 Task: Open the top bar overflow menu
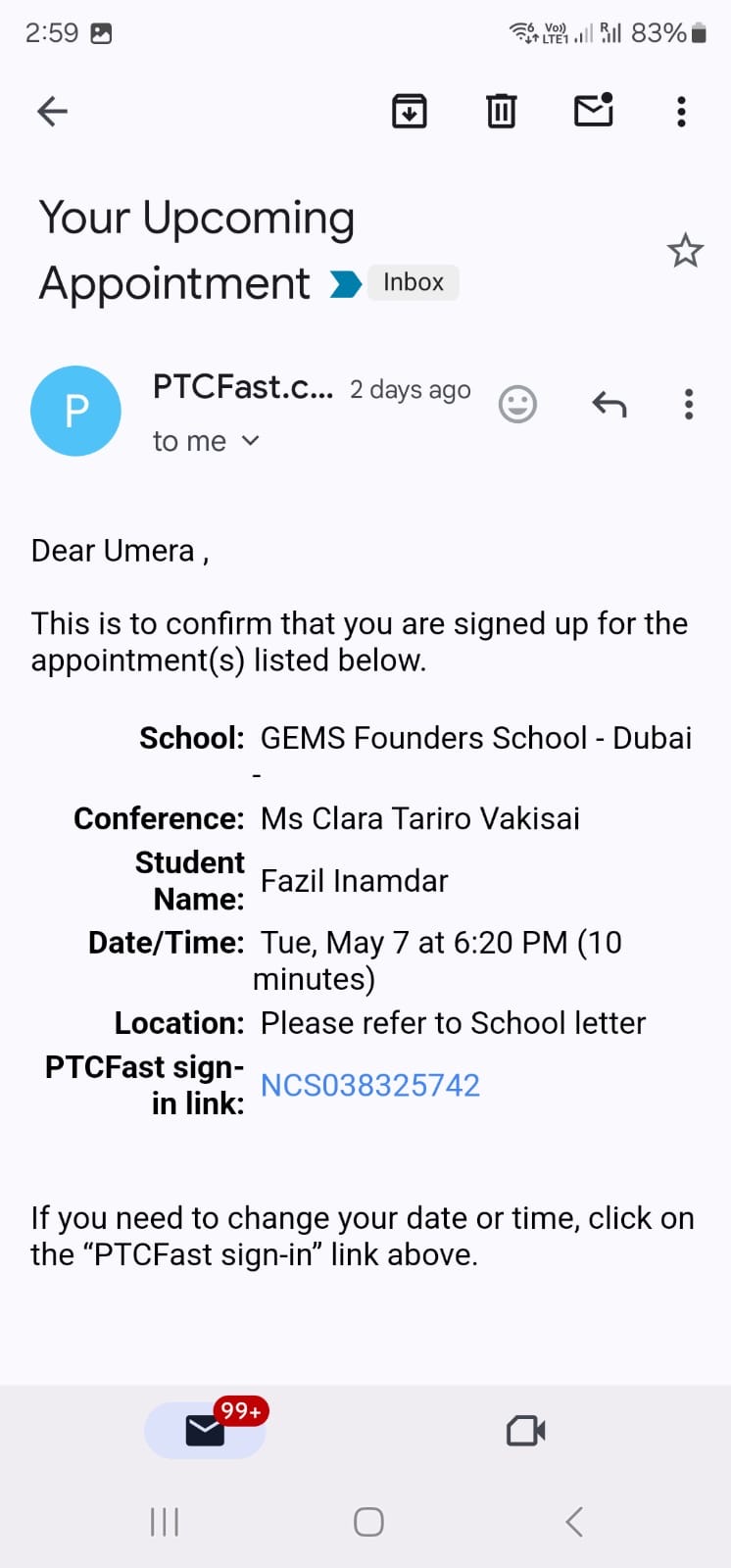click(x=681, y=111)
